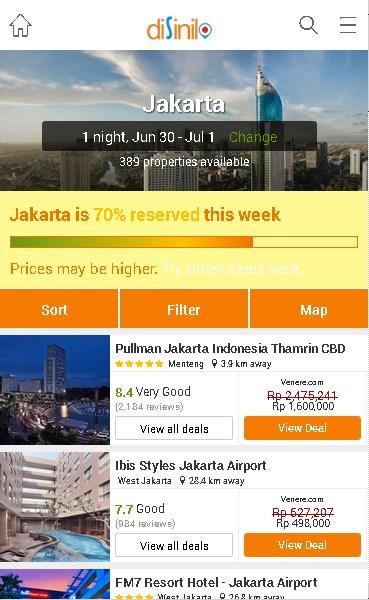369x600 pixels.
Task: Open Ibis Styles Jakarta Airport photo
Action: [x=55, y=507]
